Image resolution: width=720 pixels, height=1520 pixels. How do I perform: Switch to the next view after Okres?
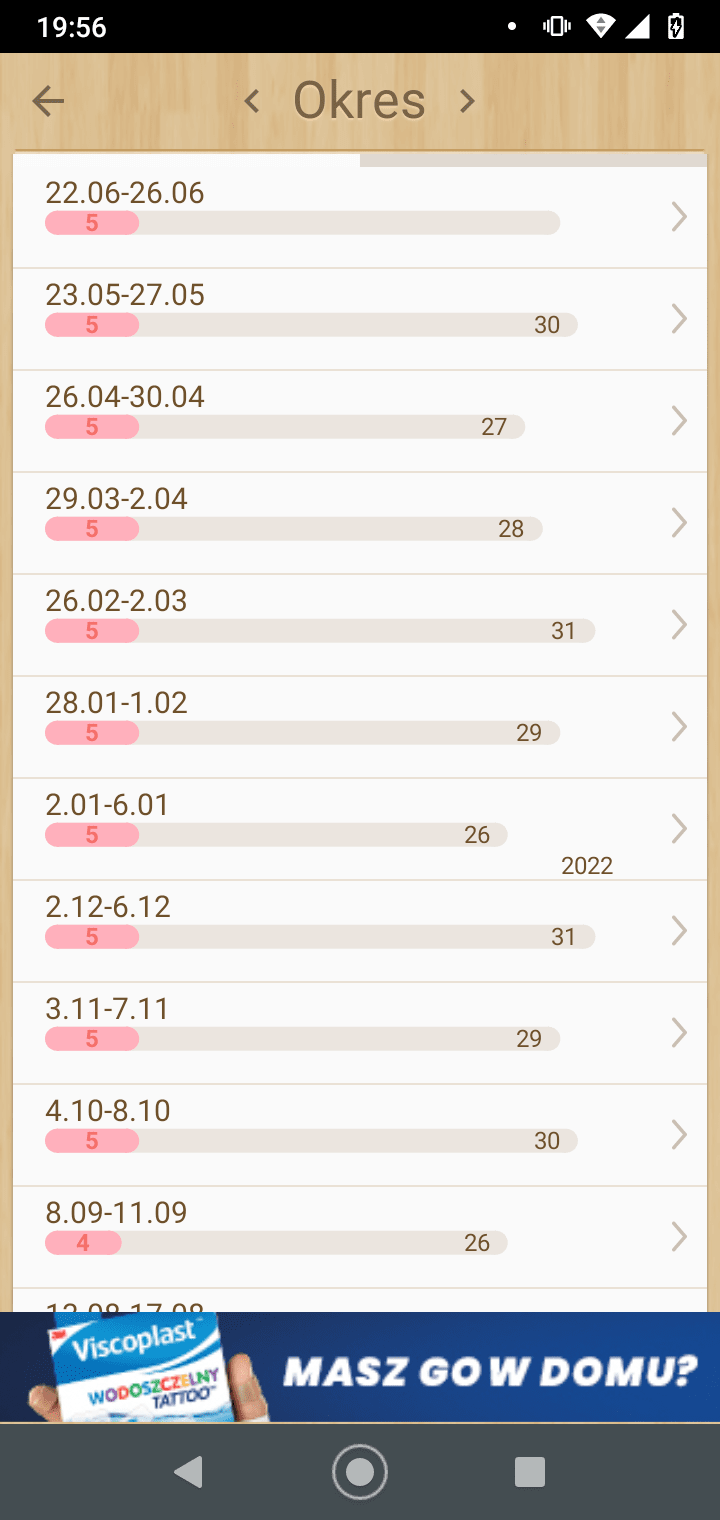click(467, 101)
